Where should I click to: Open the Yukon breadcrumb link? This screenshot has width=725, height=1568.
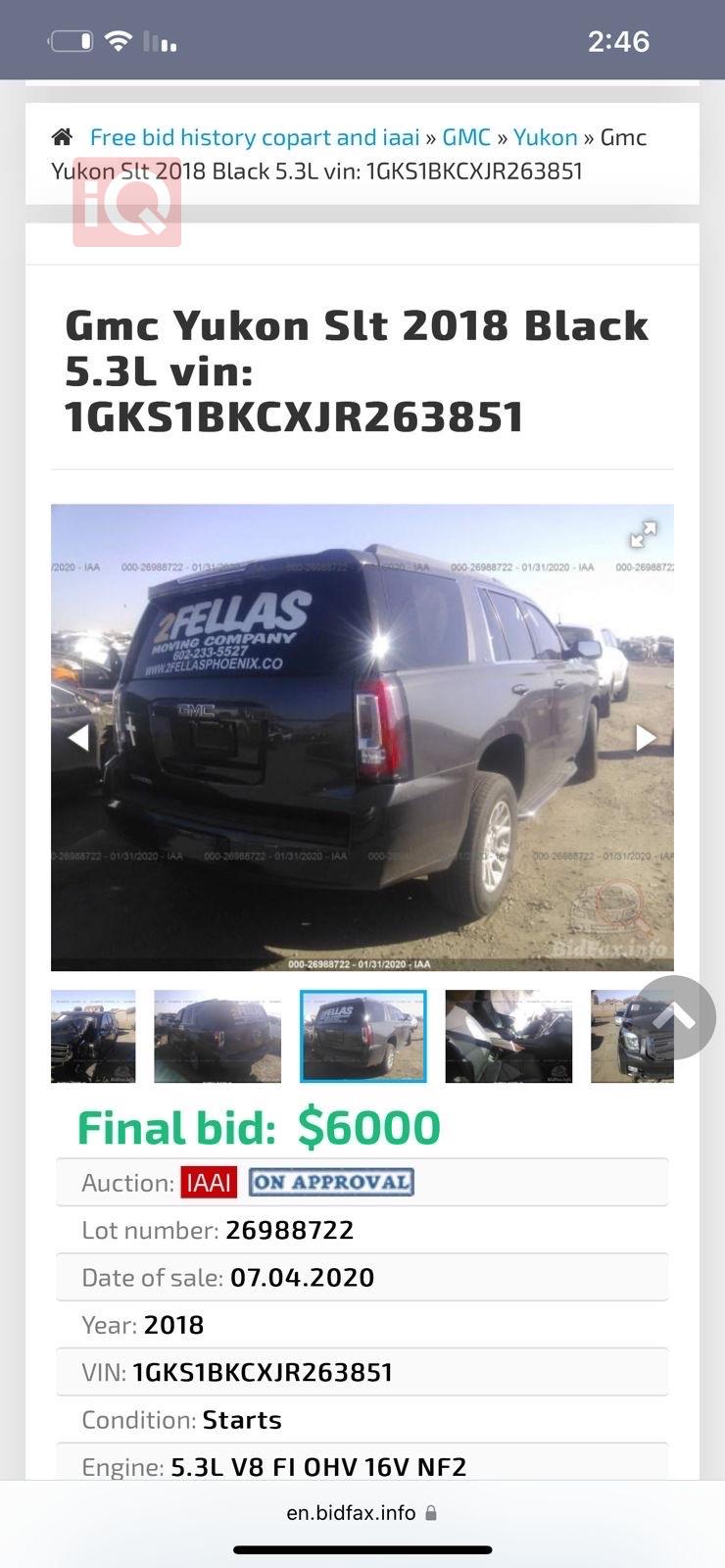click(545, 137)
